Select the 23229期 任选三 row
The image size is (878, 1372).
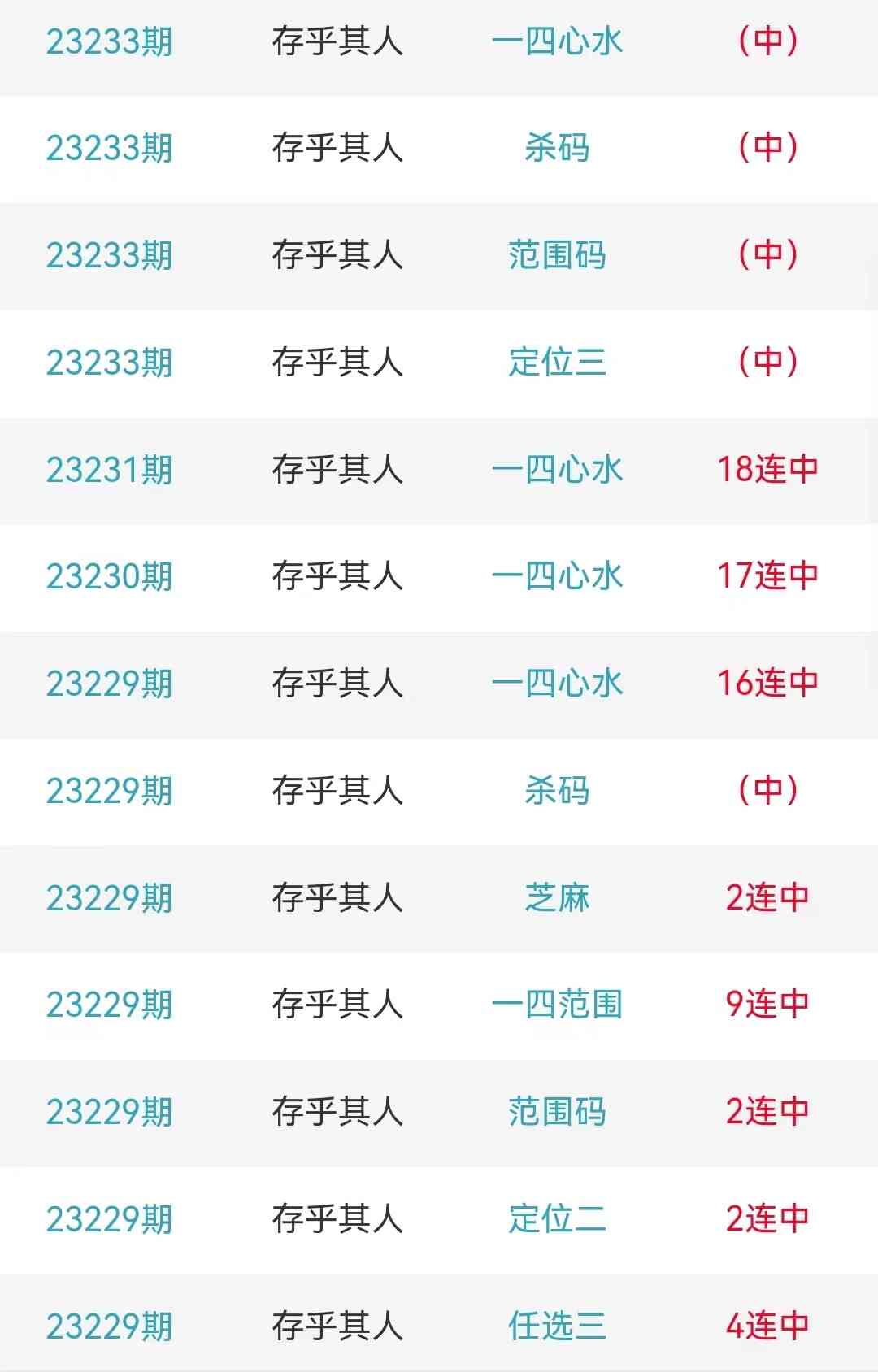tap(557, 1326)
